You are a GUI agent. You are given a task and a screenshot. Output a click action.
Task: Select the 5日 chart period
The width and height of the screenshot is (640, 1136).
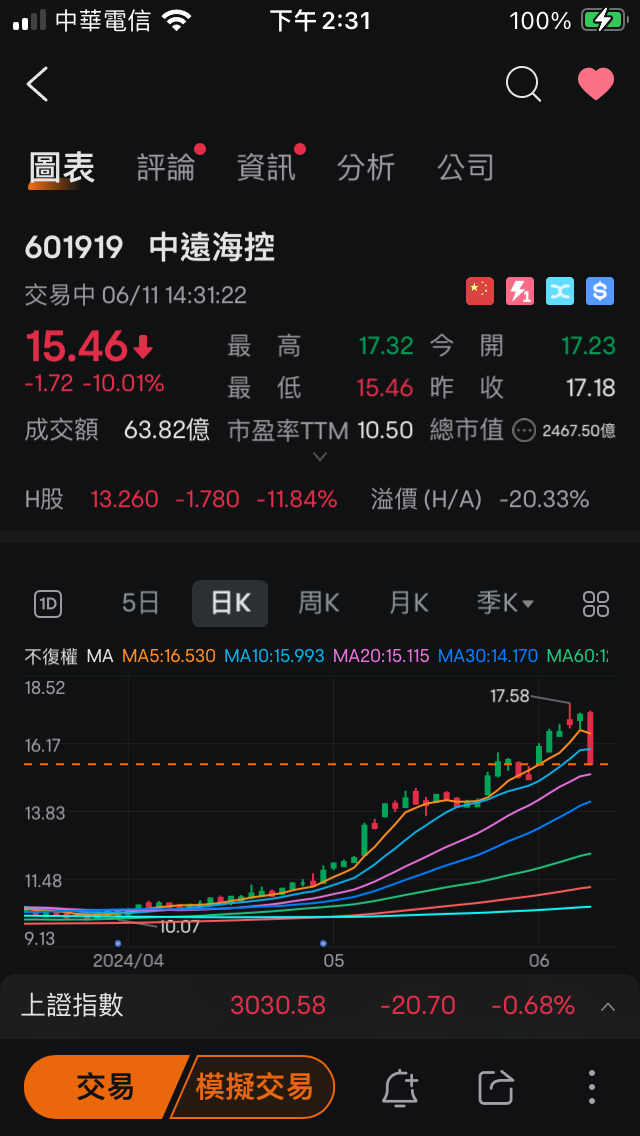(x=141, y=603)
